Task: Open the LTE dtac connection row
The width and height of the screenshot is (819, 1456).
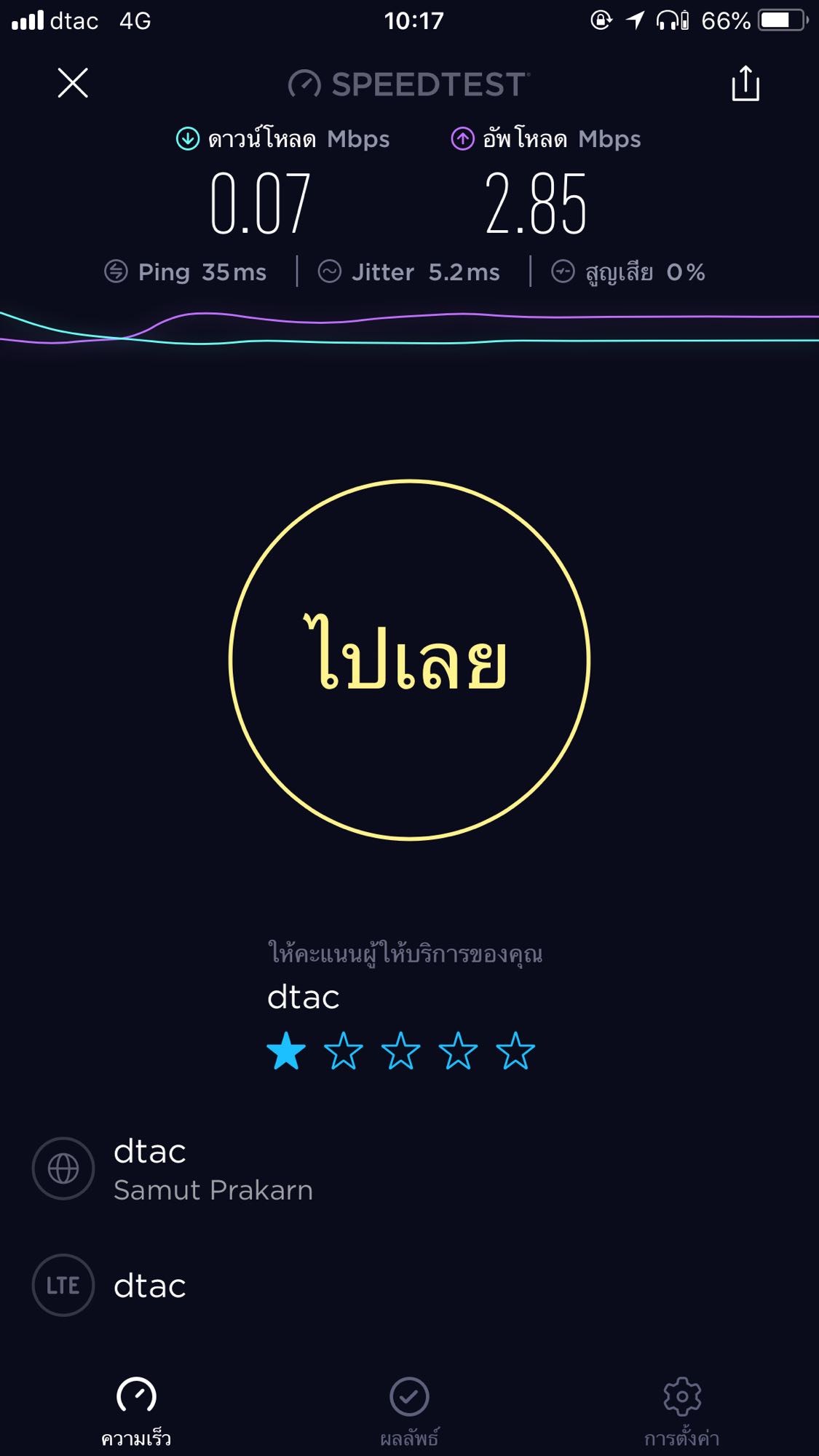Action: (x=409, y=1285)
